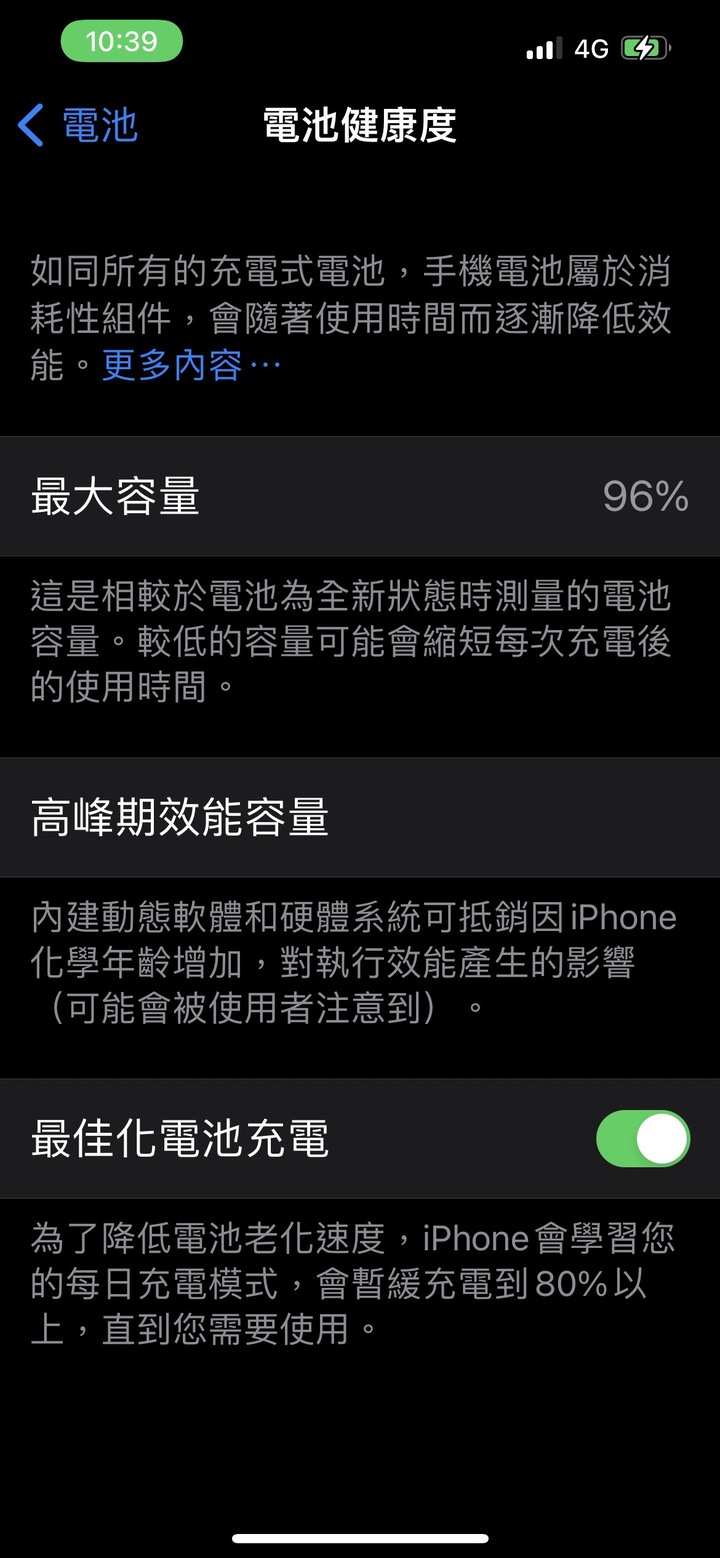720x1558 pixels.
Task: Open the 更多內容 link
Action: pos(190,366)
